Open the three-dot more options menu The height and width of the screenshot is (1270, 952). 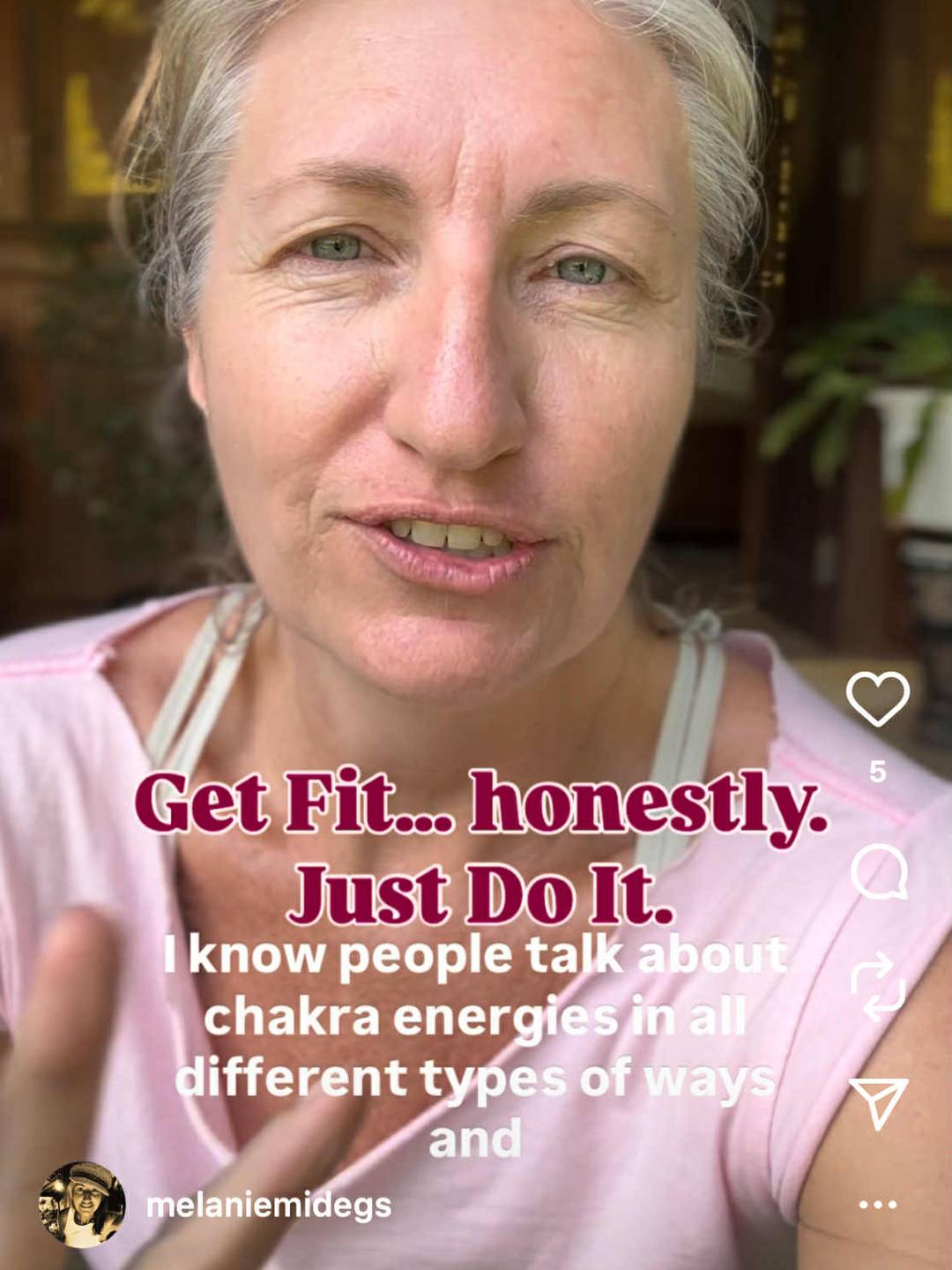pyautogui.click(x=878, y=1205)
